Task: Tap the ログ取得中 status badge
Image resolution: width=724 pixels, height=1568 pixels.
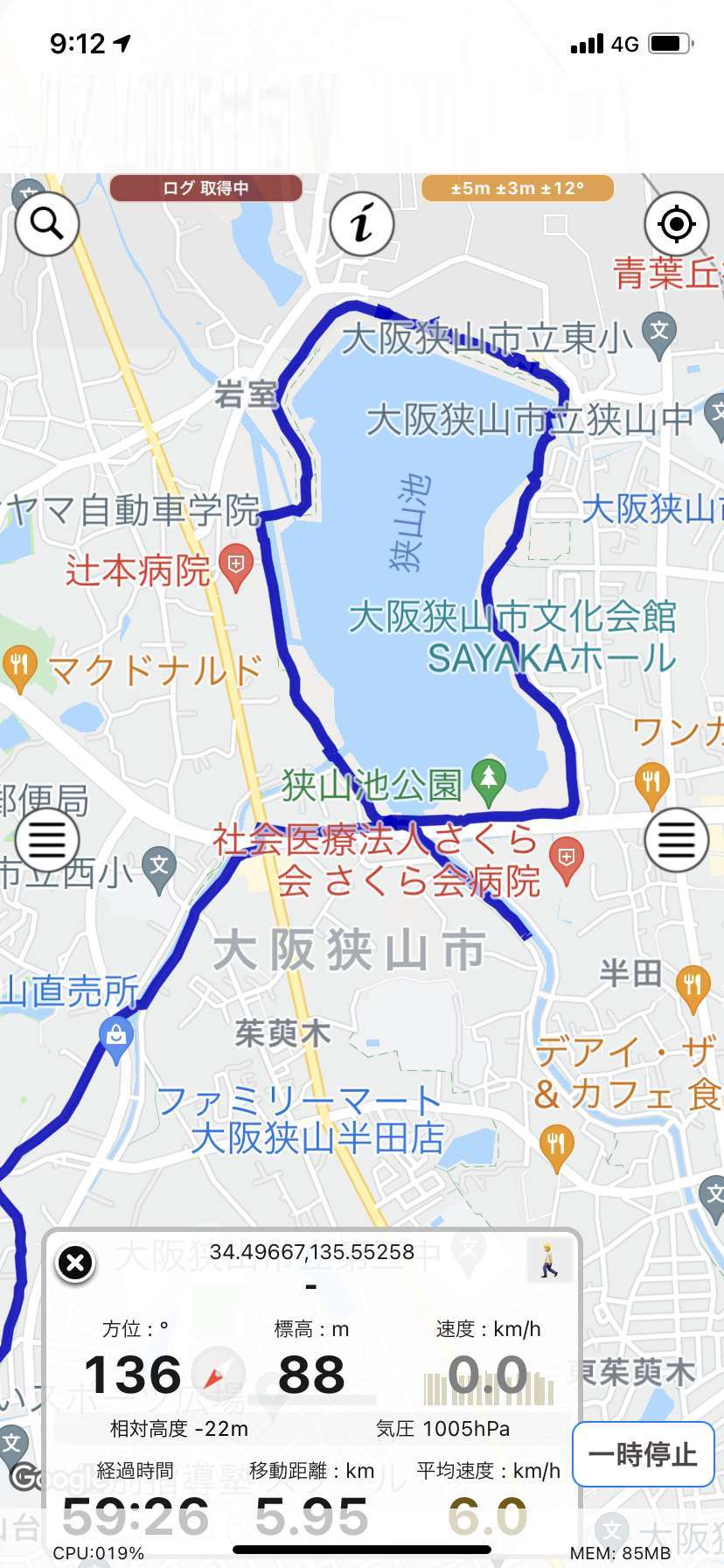Action: 205,188
